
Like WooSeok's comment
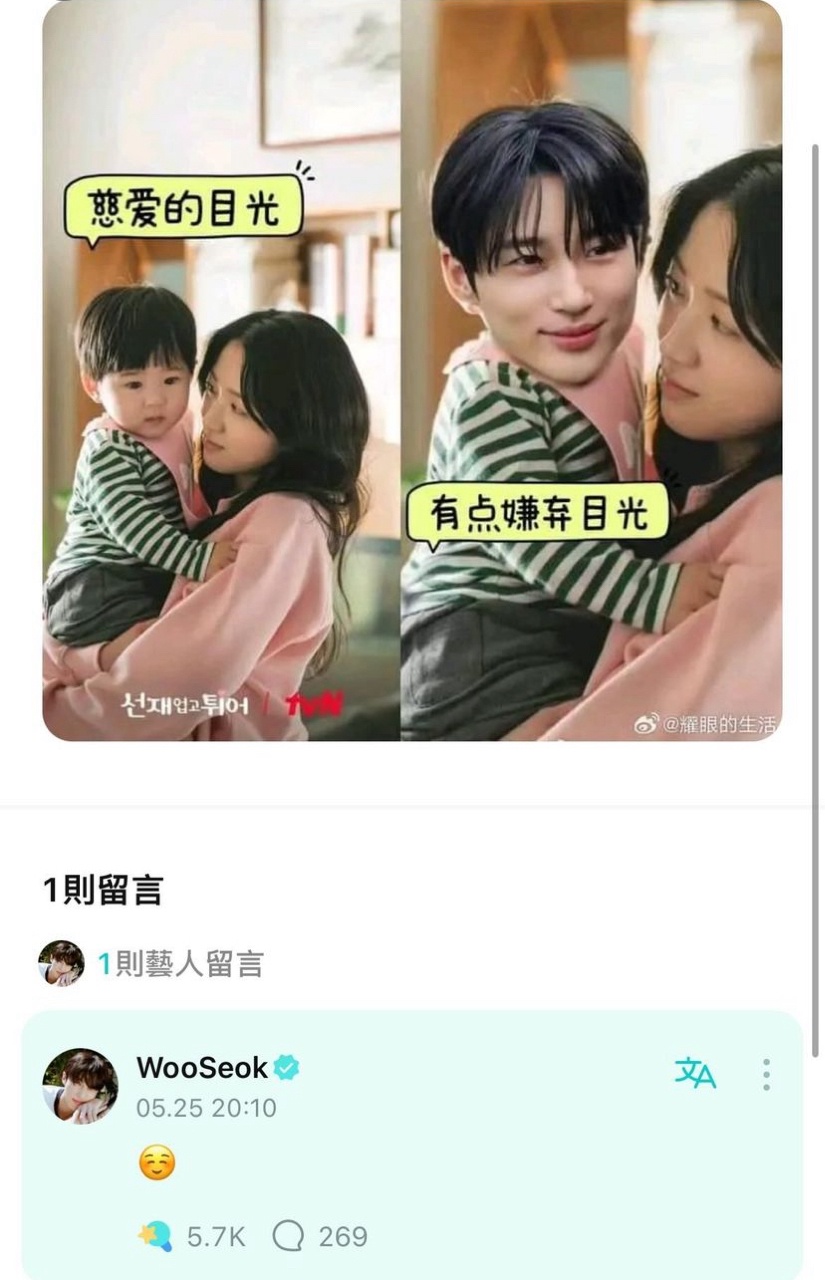156,1237
